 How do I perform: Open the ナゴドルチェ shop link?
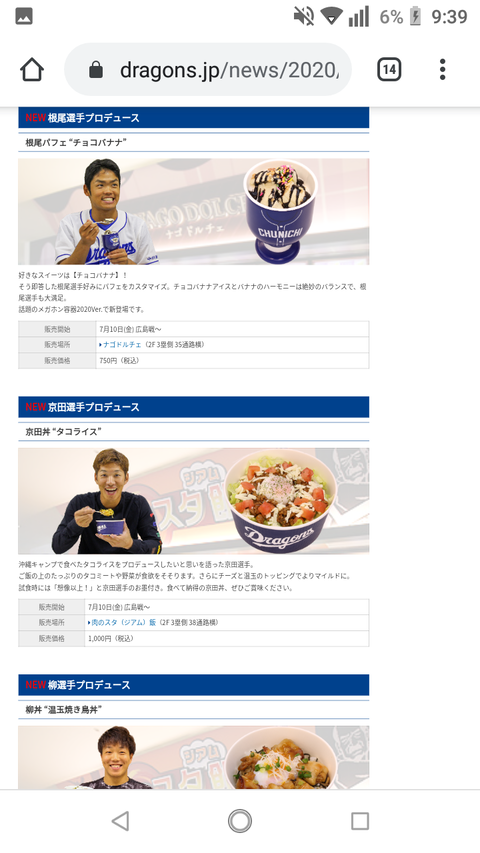(x=120, y=345)
